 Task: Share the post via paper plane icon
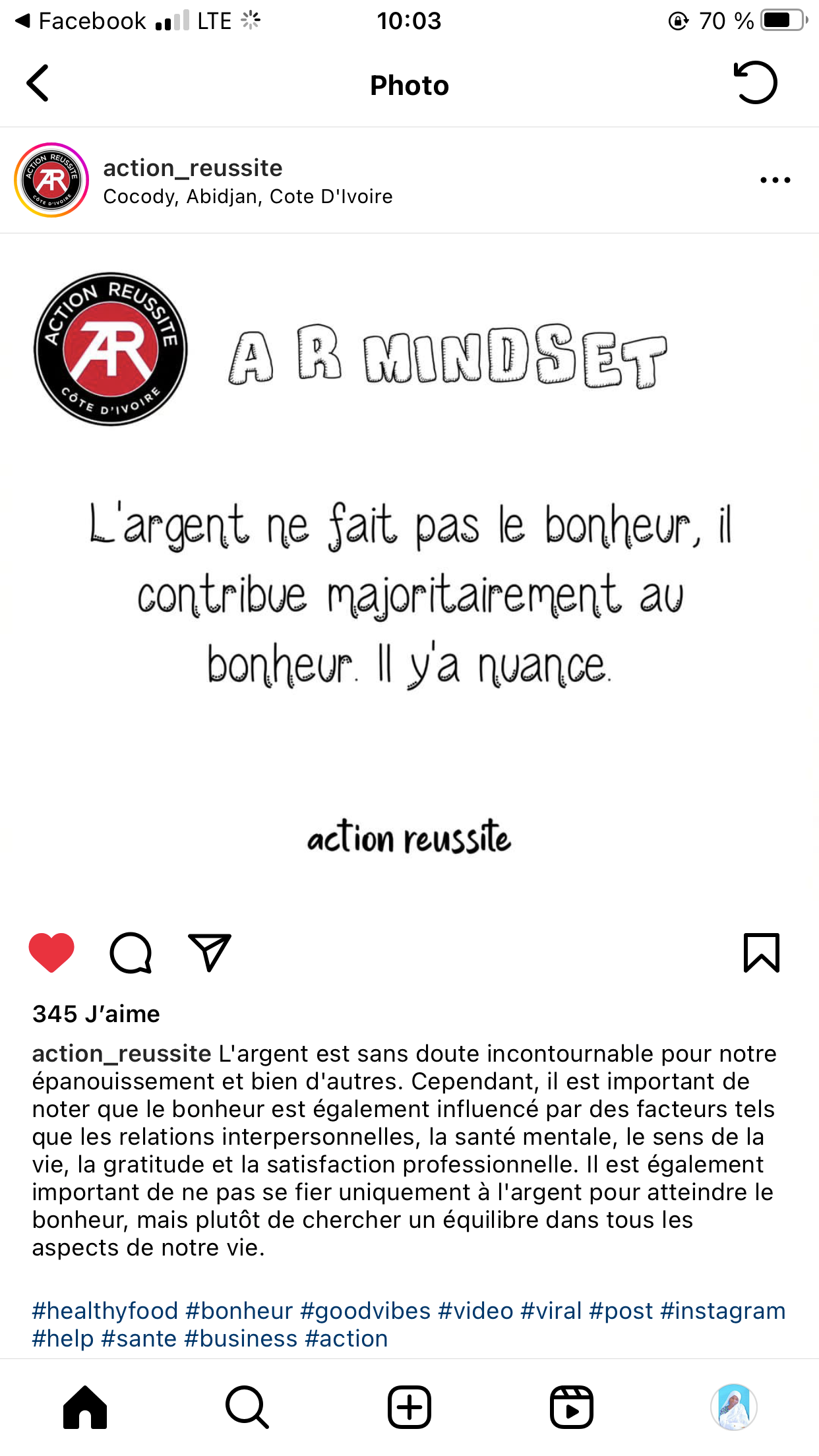point(210,952)
